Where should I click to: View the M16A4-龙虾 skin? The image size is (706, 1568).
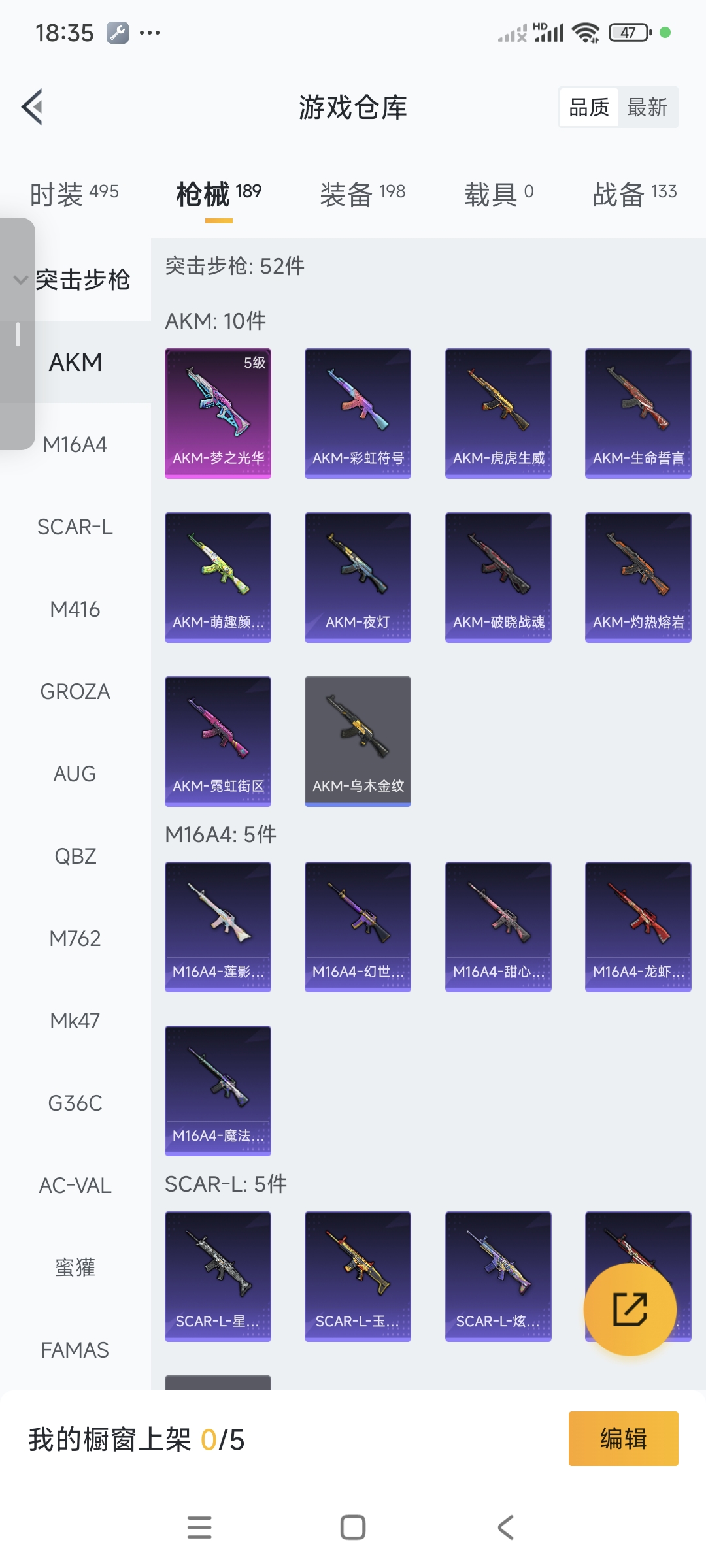638,926
